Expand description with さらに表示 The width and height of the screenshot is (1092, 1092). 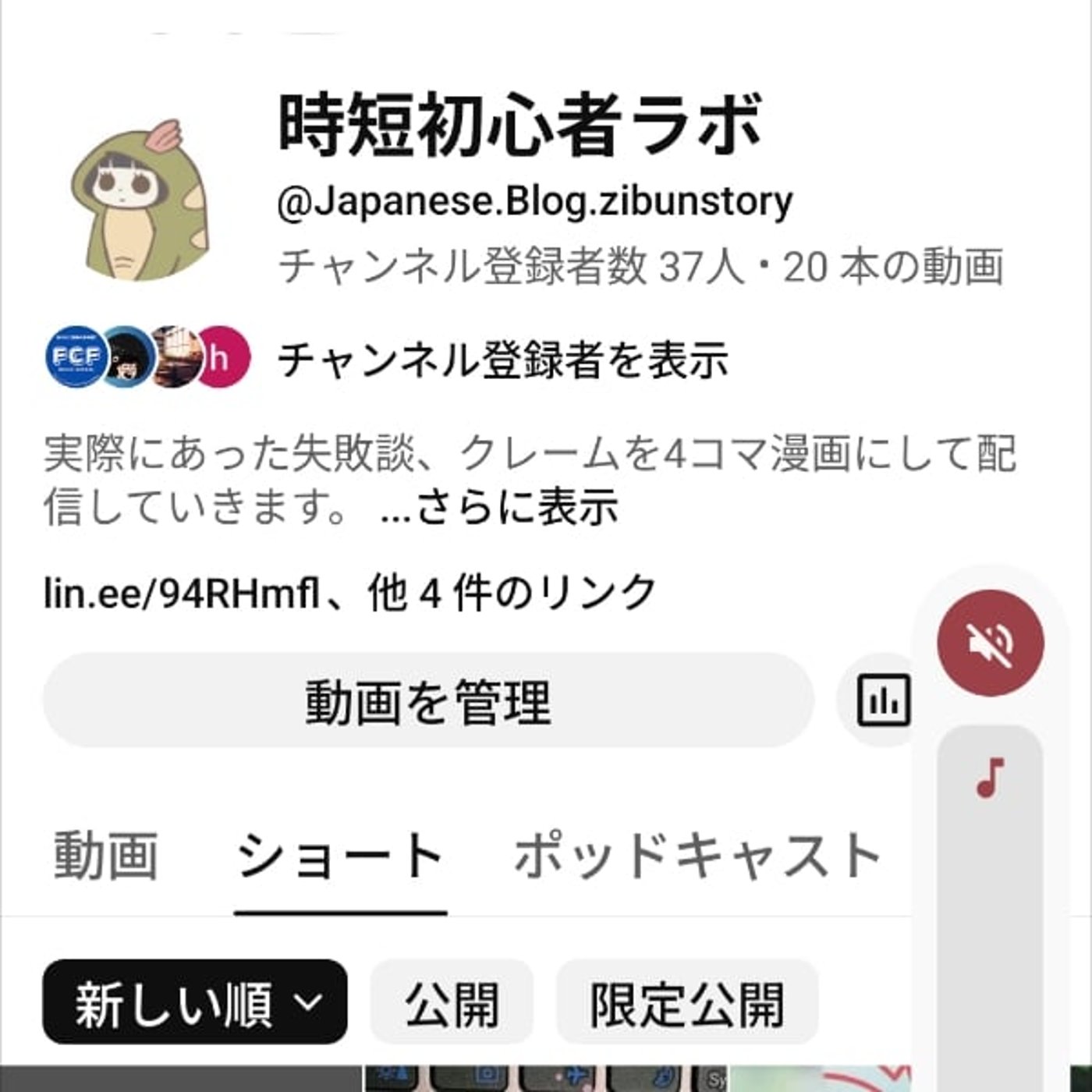(501, 507)
